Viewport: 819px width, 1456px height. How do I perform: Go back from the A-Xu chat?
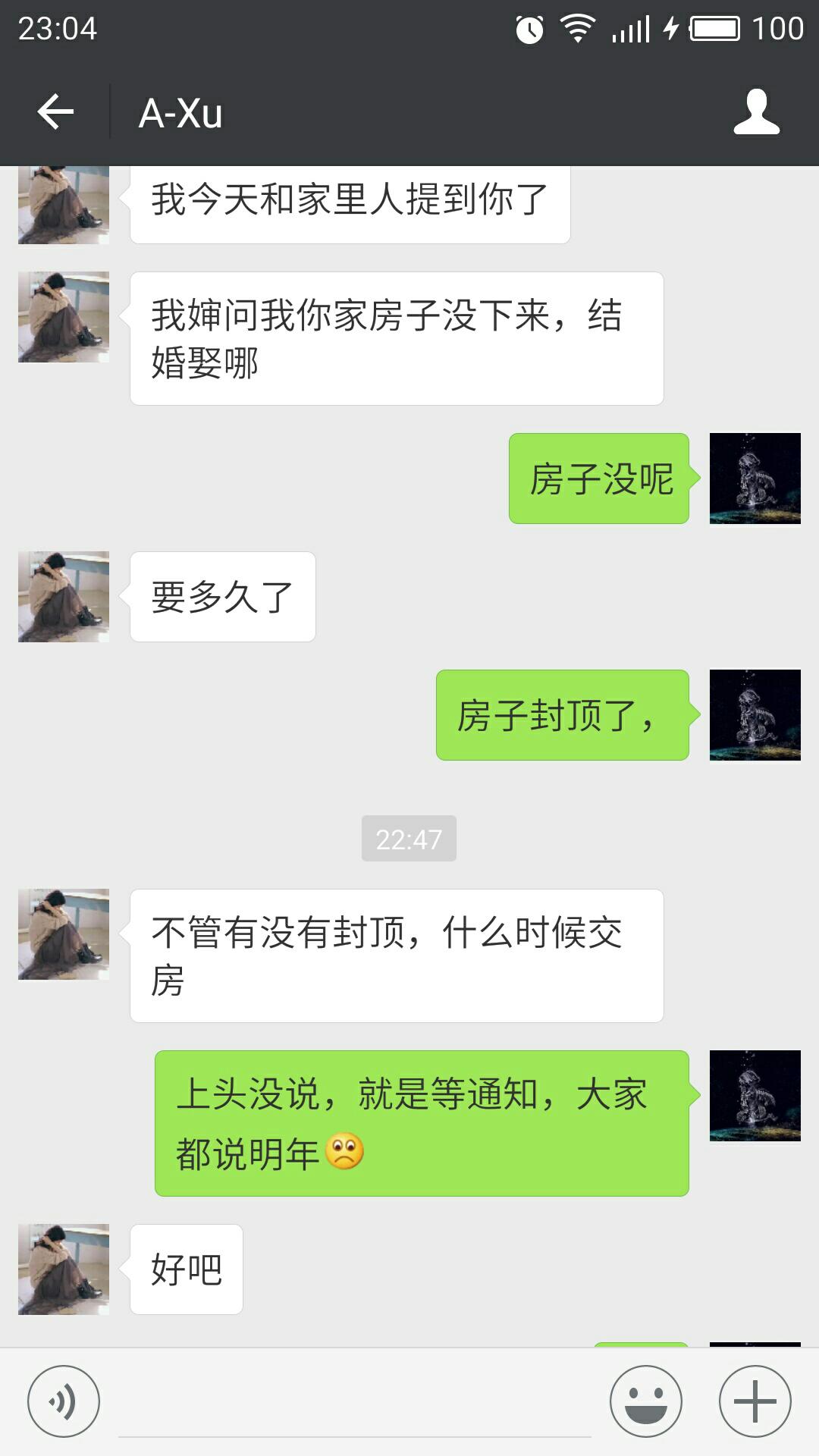click(x=55, y=112)
